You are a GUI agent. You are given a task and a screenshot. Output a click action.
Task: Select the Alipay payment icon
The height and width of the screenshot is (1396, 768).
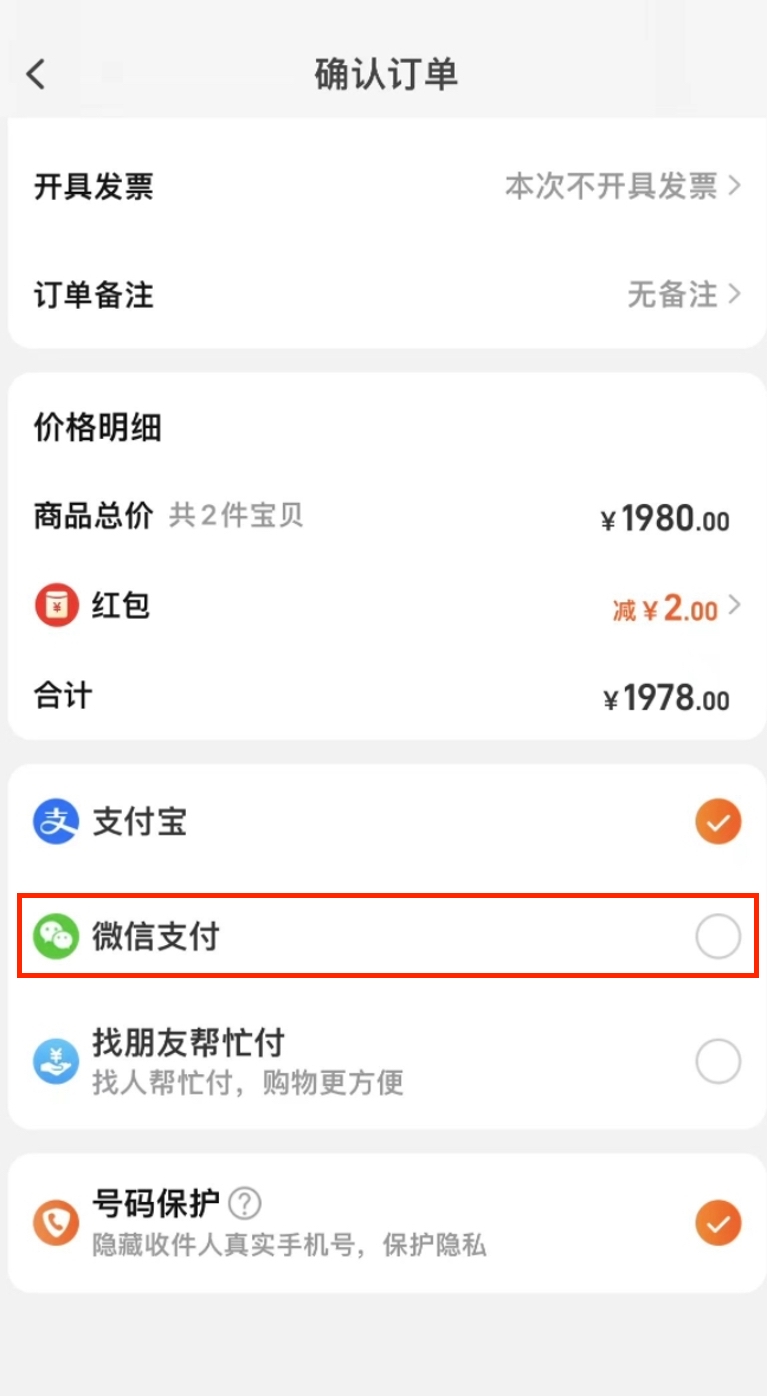57,821
